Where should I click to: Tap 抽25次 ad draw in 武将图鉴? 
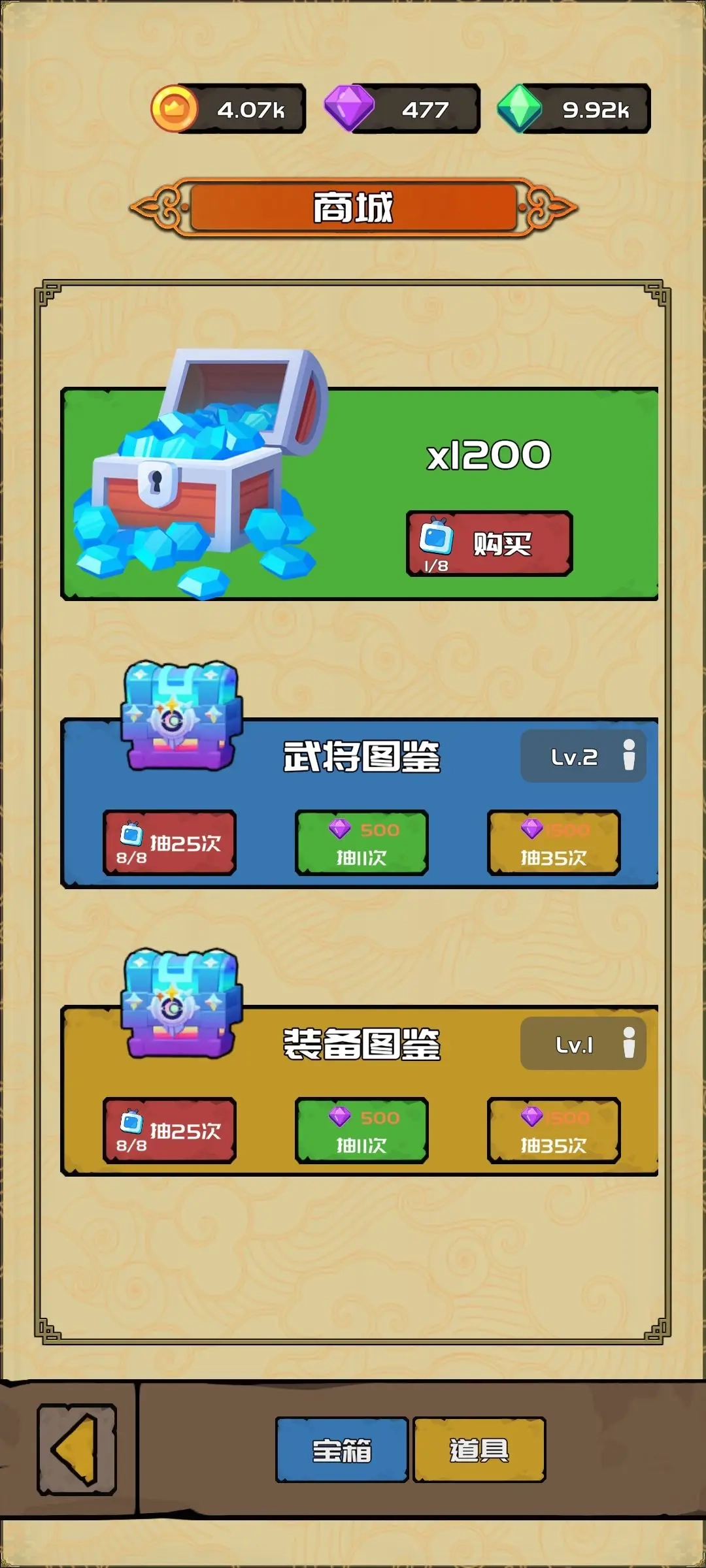pyautogui.click(x=169, y=843)
